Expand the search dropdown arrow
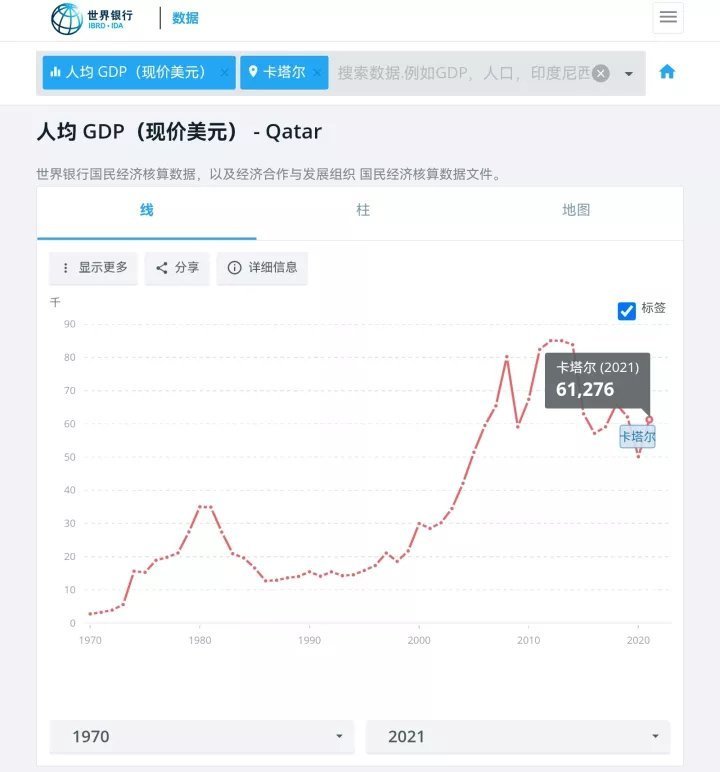 [x=629, y=74]
